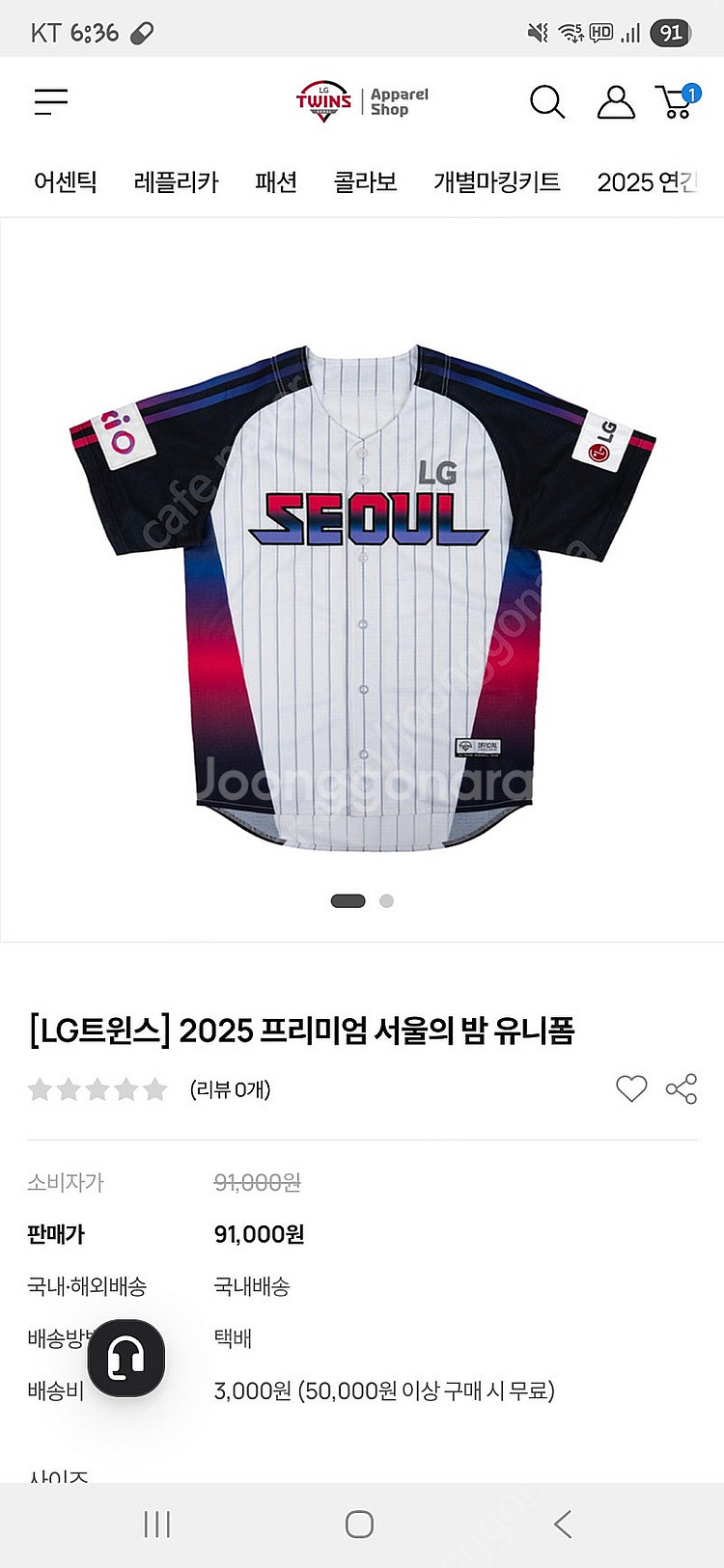724x1568 pixels.
Task: Tap the LG Twins Apparel Shop logo
Action: click(x=362, y=101)
